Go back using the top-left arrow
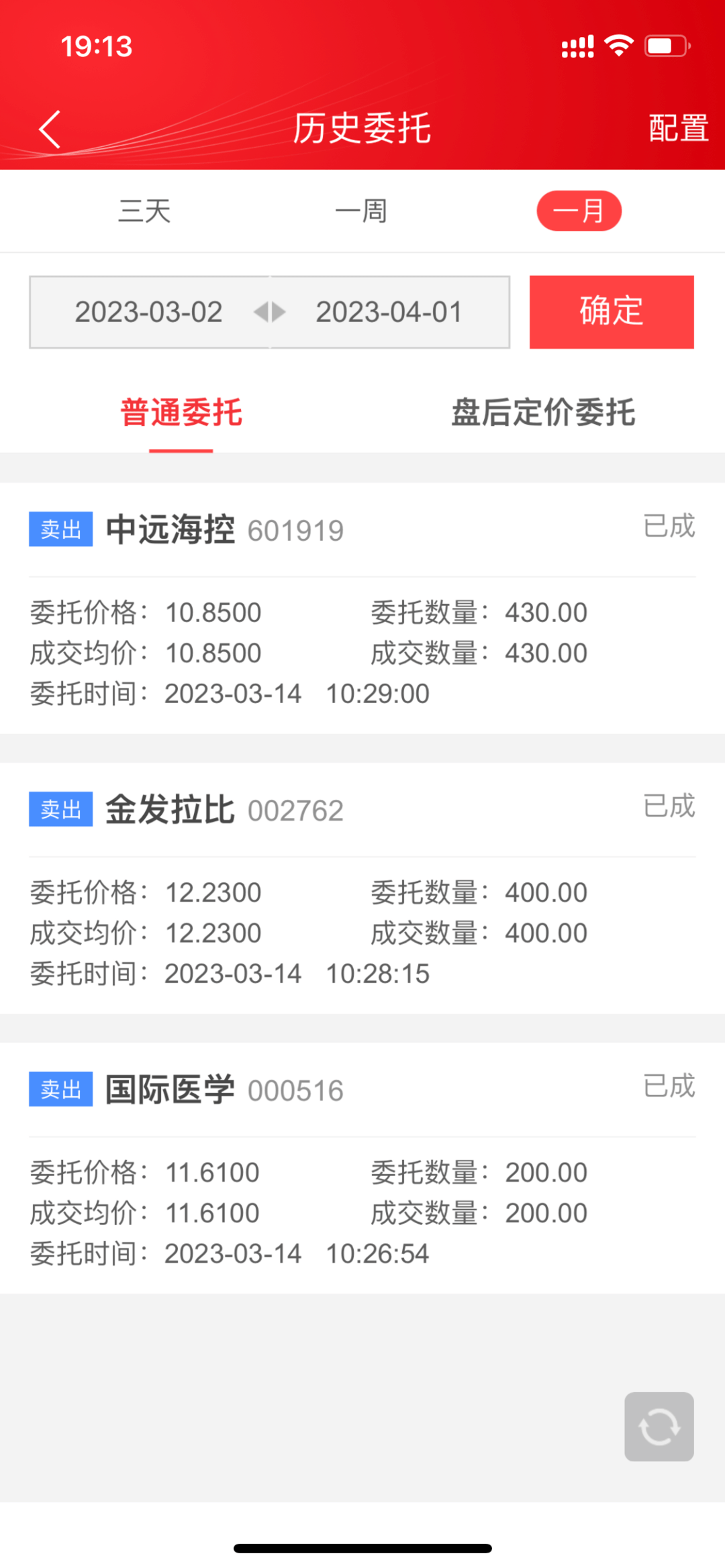The image size is (725, 1568). [50, 129]
